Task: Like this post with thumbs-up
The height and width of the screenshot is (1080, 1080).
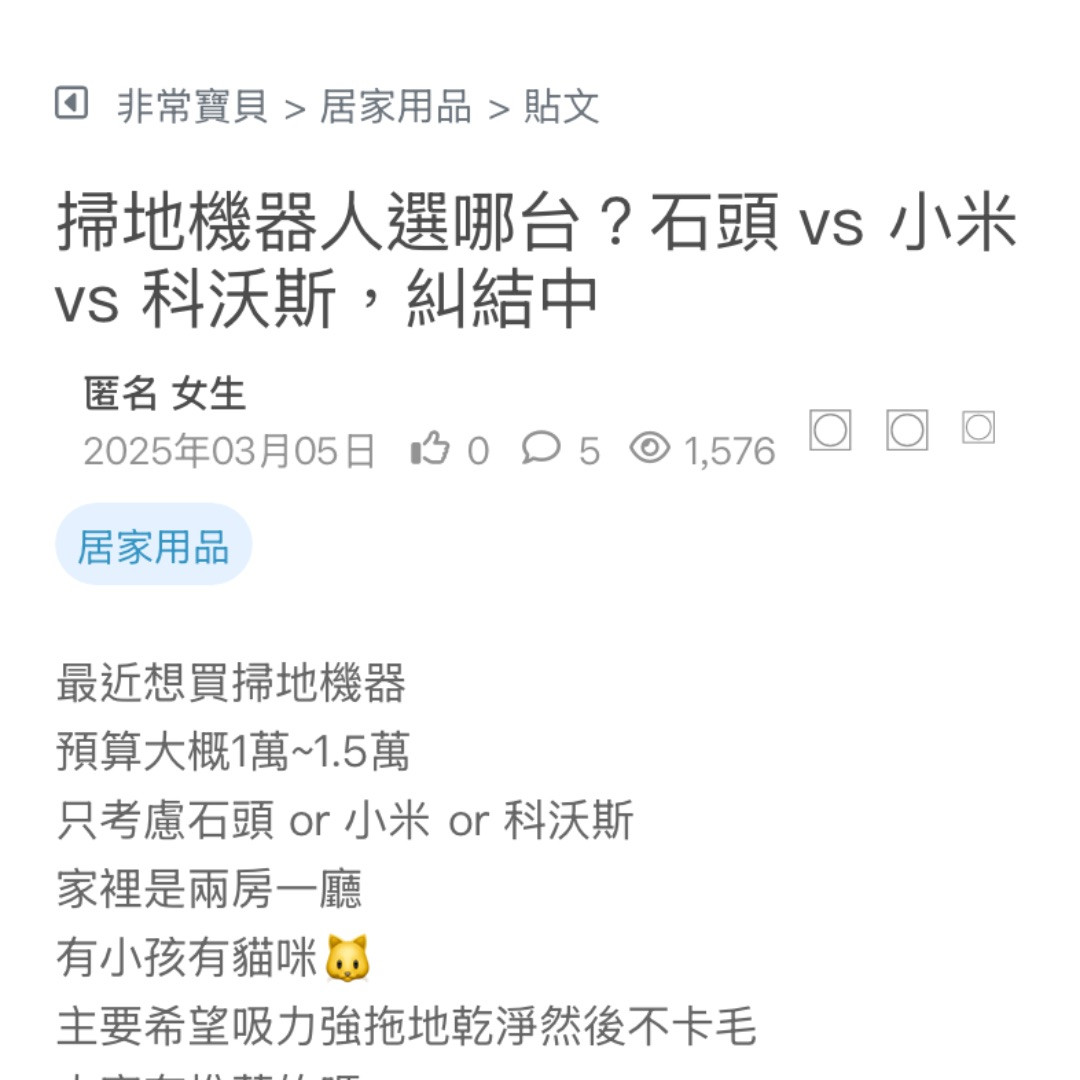Action: tap(430, 449)
